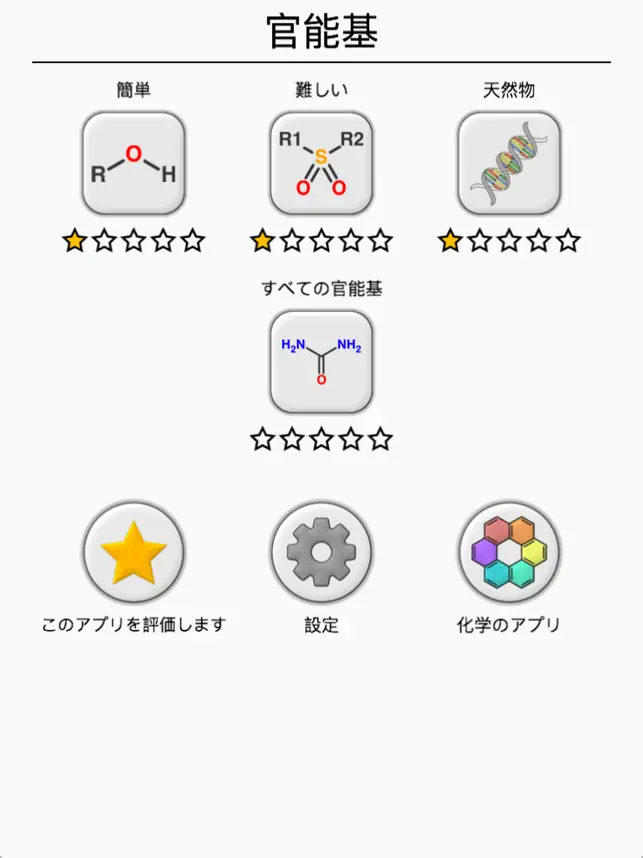Image resolution: width=643 pixels, height=858 pixels.
Task: Open すべての官能基 all functional groups
Action: tap(321, 361)
